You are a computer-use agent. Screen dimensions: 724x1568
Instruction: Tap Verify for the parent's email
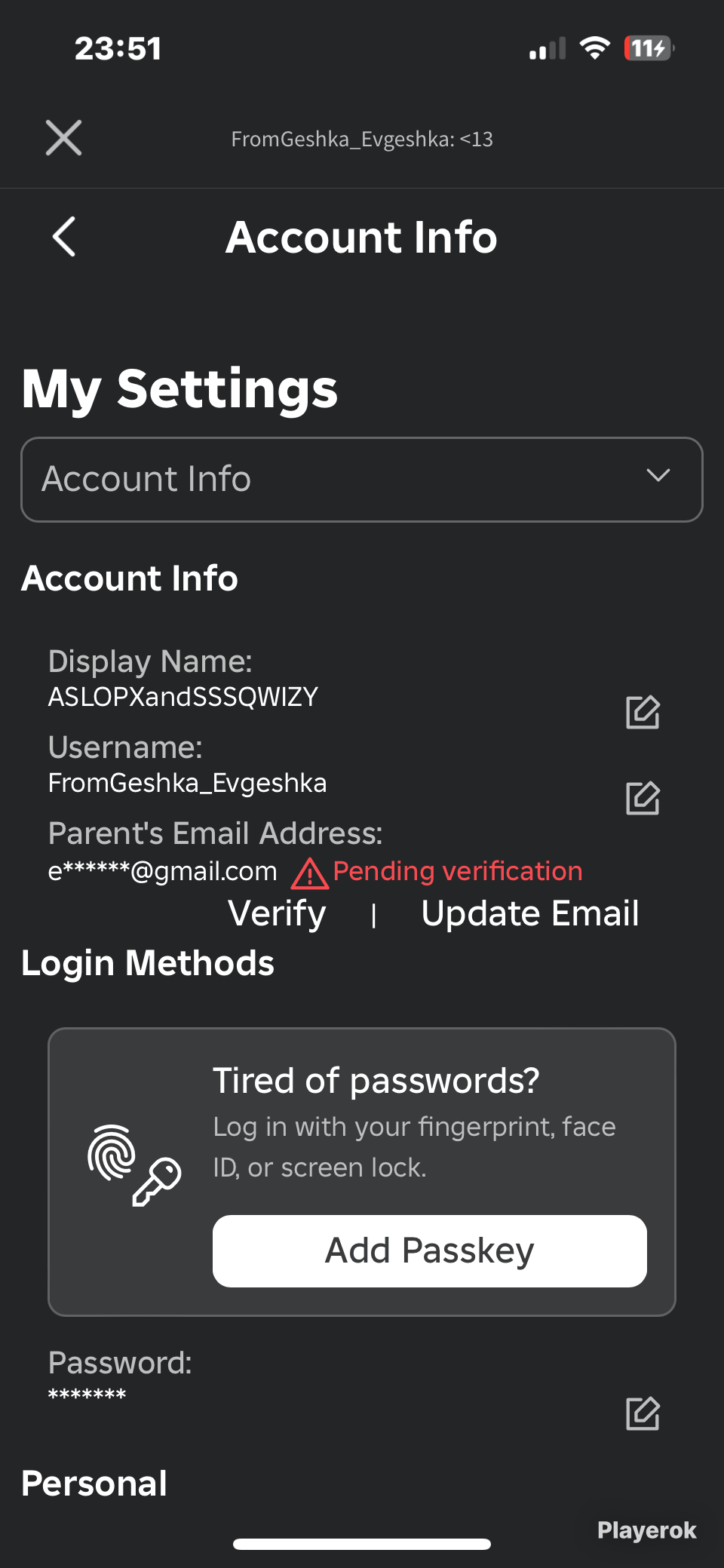(278, 913)
